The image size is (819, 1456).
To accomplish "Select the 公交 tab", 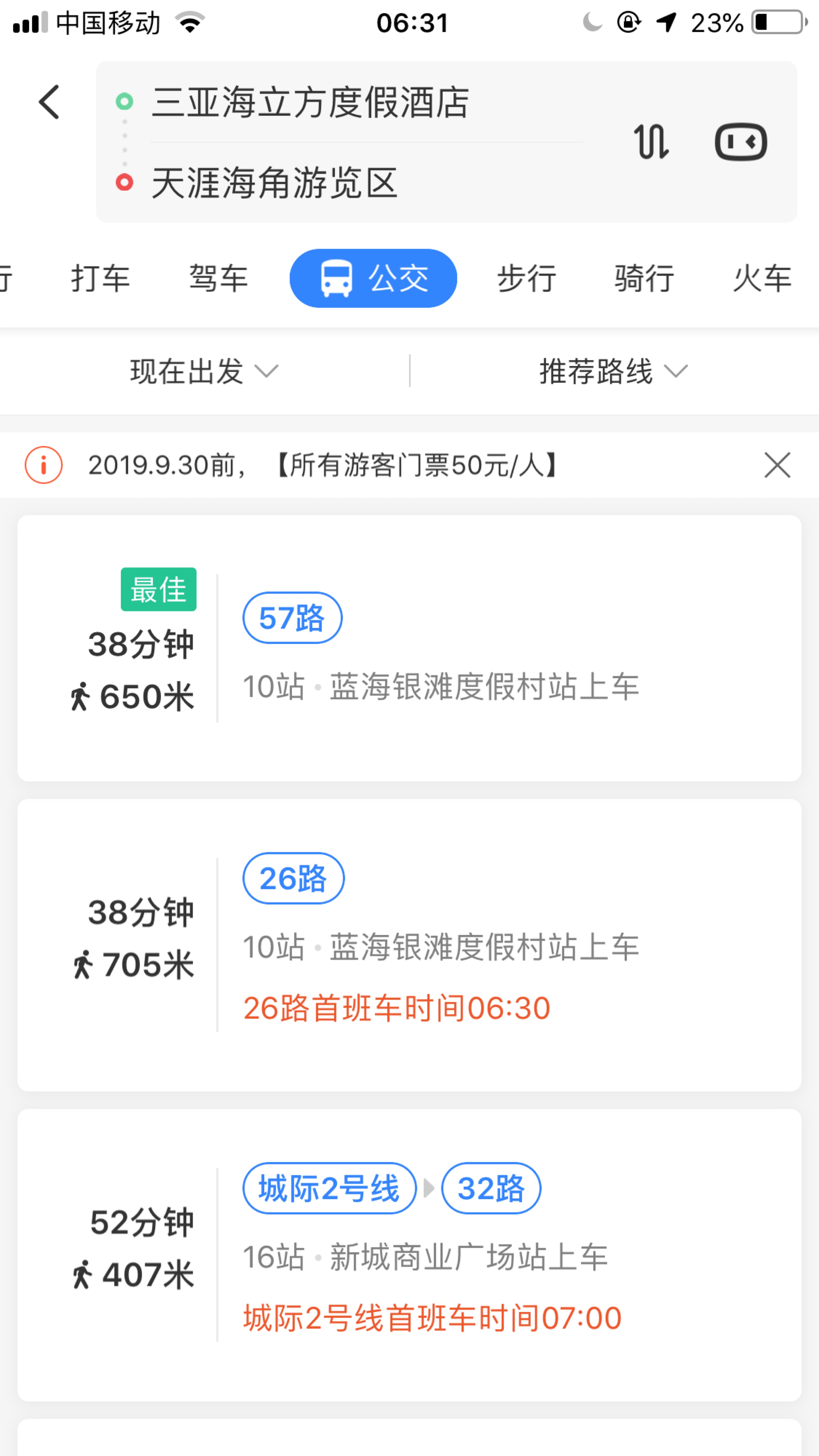I will point(373,278).
